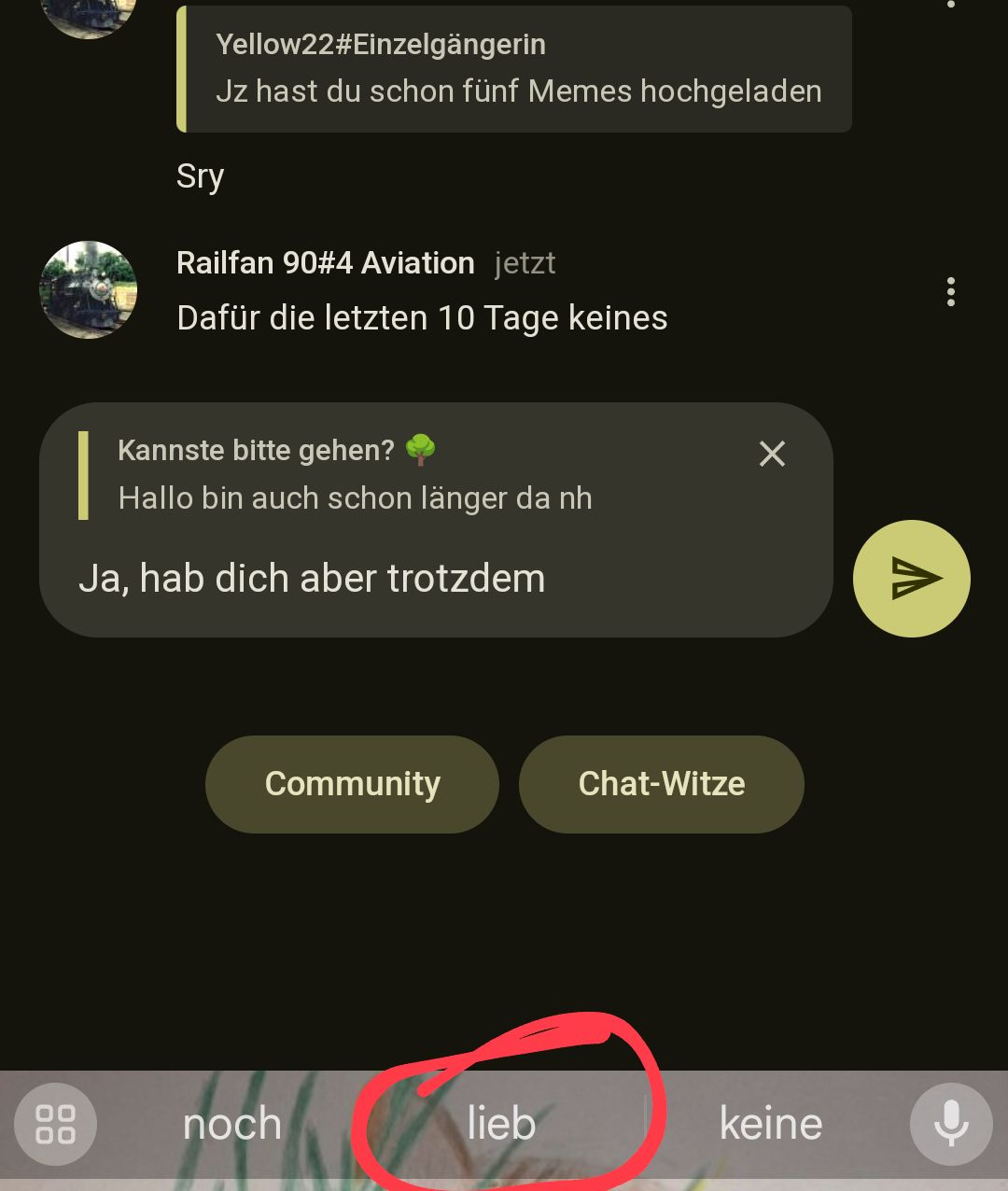Insert keyboard suggestion "keine"
Image resolution: width=1008 pixels, height=1191 pixels.
(x=771, y=1124)
